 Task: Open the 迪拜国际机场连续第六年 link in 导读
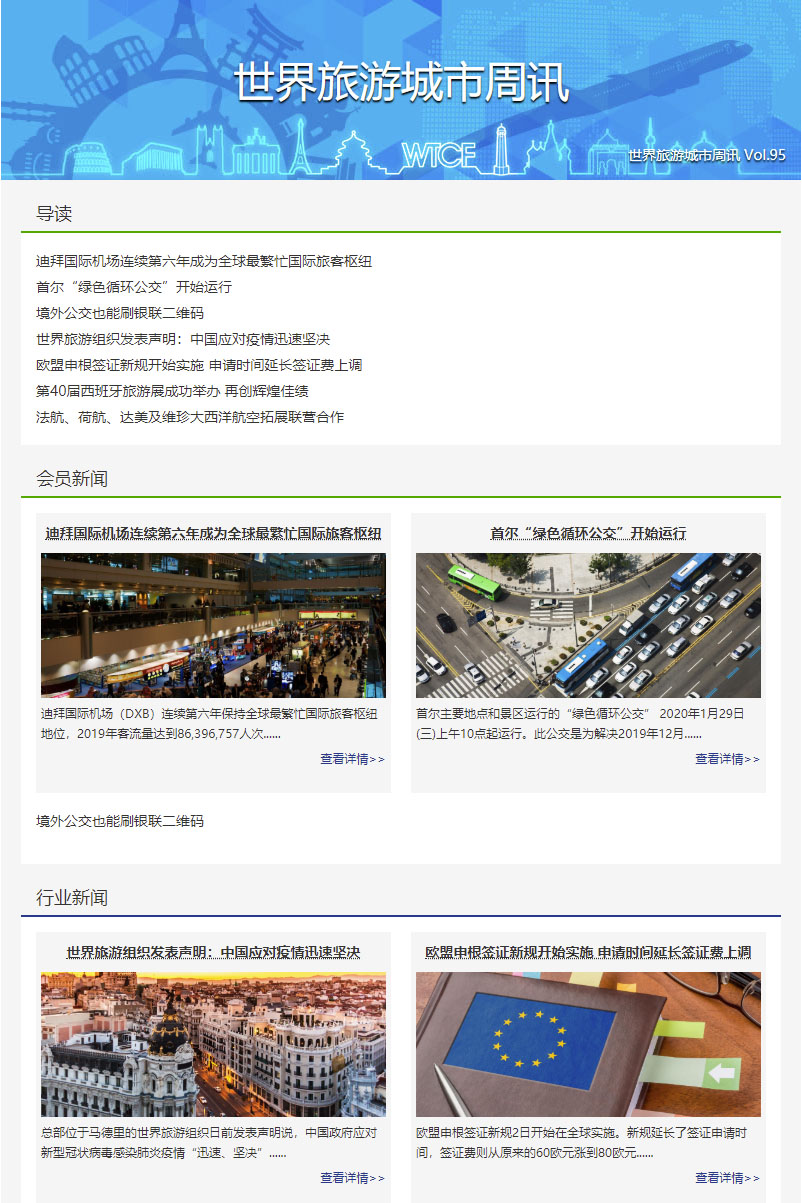[x=204, y=262]
